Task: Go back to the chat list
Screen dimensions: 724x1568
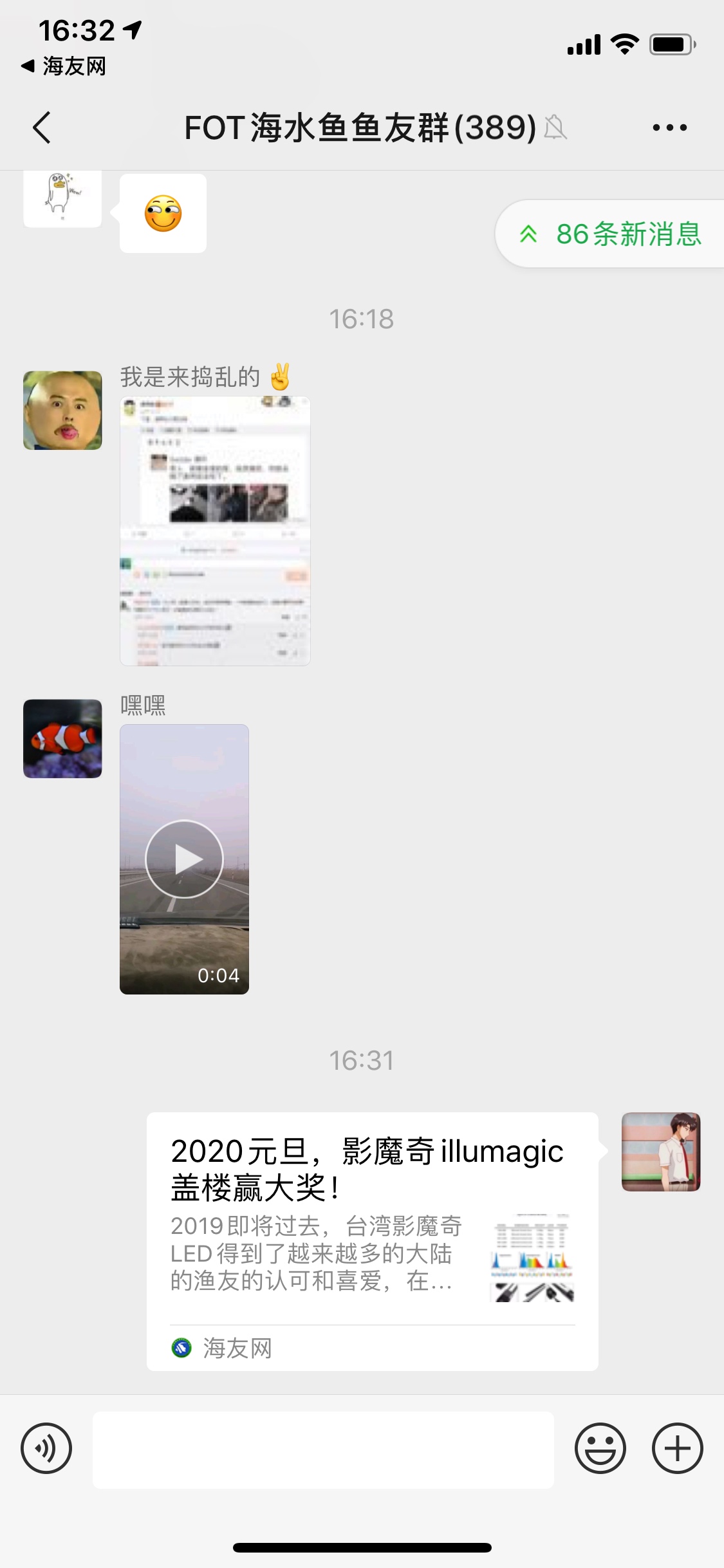Action: [42, 127]
